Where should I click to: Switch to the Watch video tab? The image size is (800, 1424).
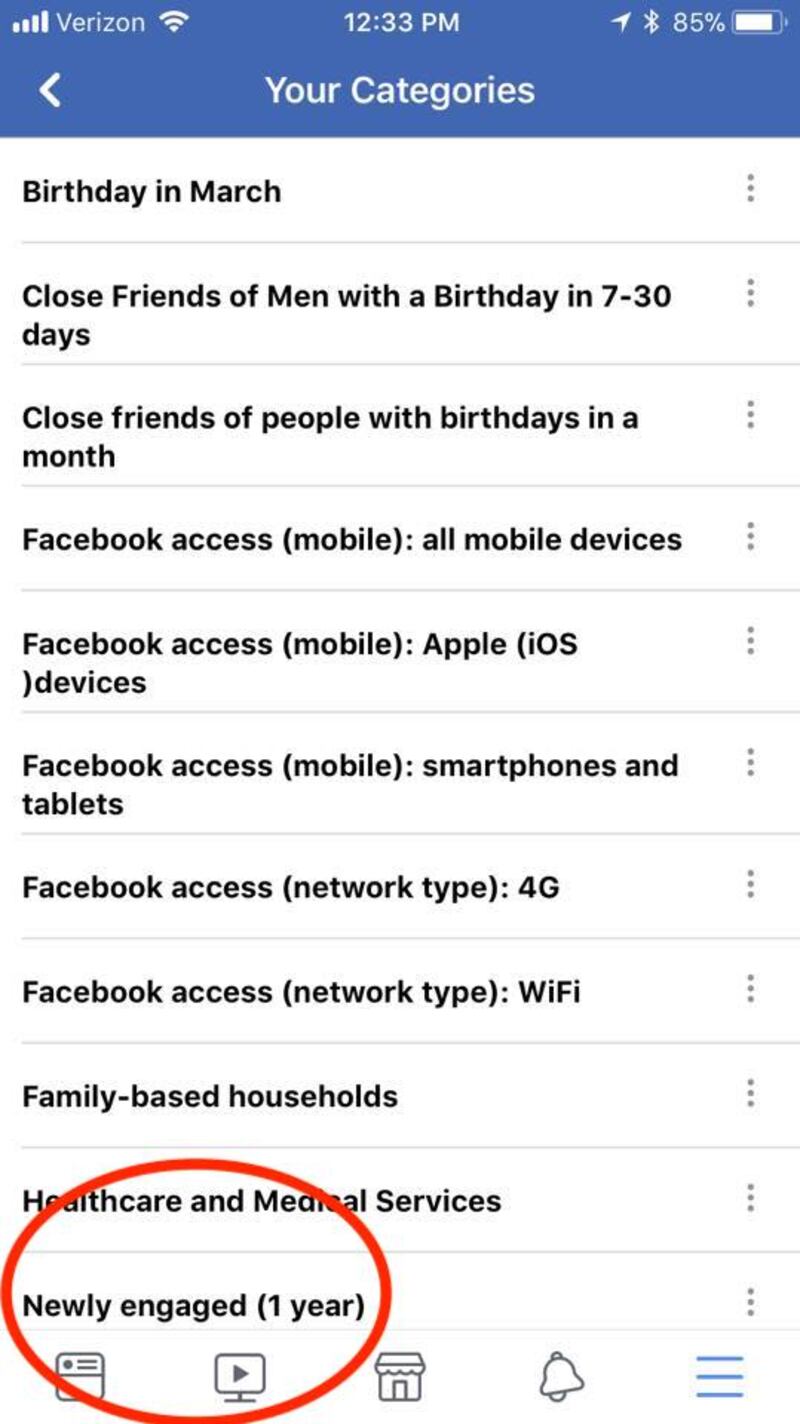[x=240, y=1376]
